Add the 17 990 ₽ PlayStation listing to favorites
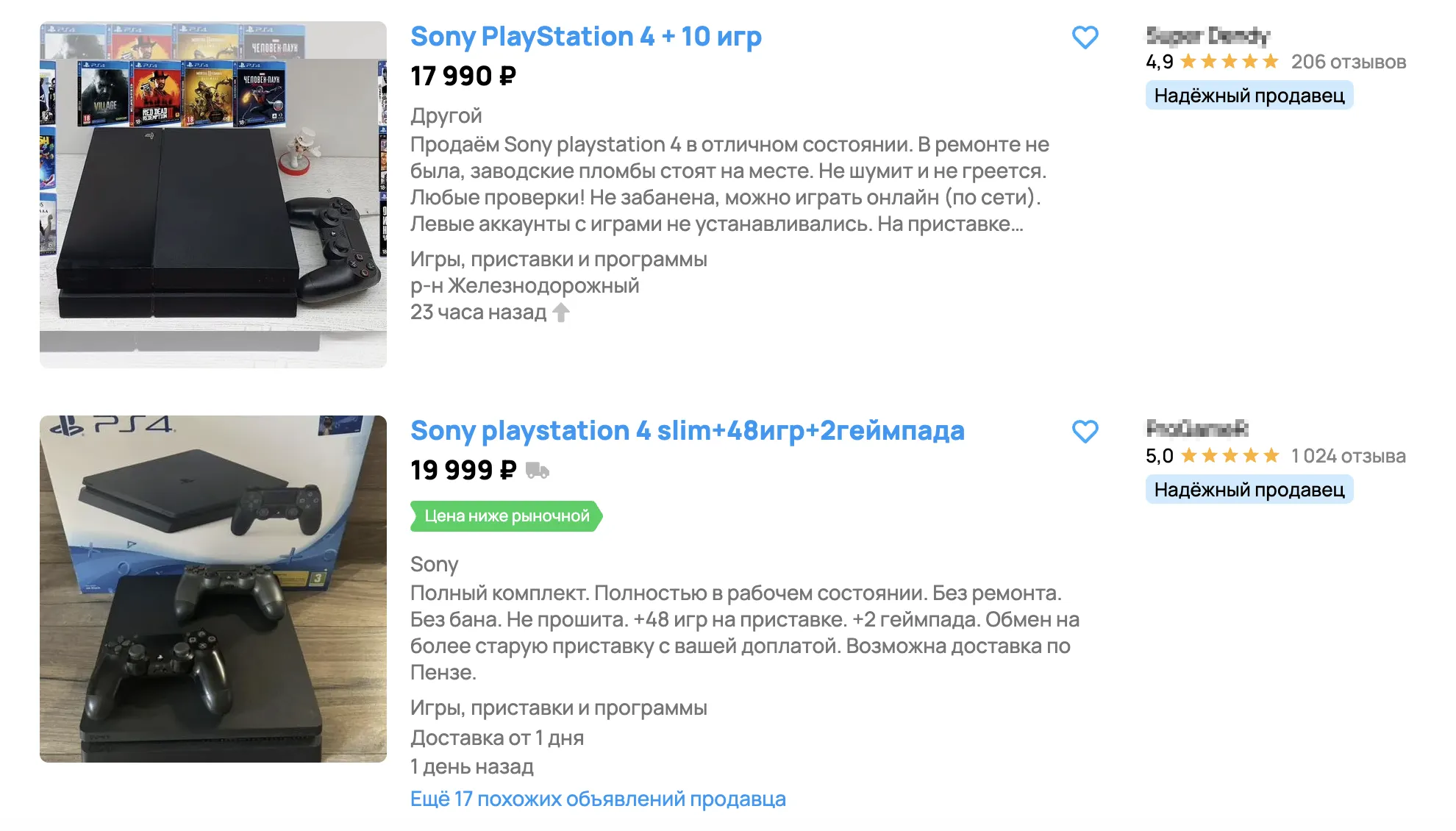Image resolution: width=1456 pixels, height=831 pixels. click(1085, 38)
